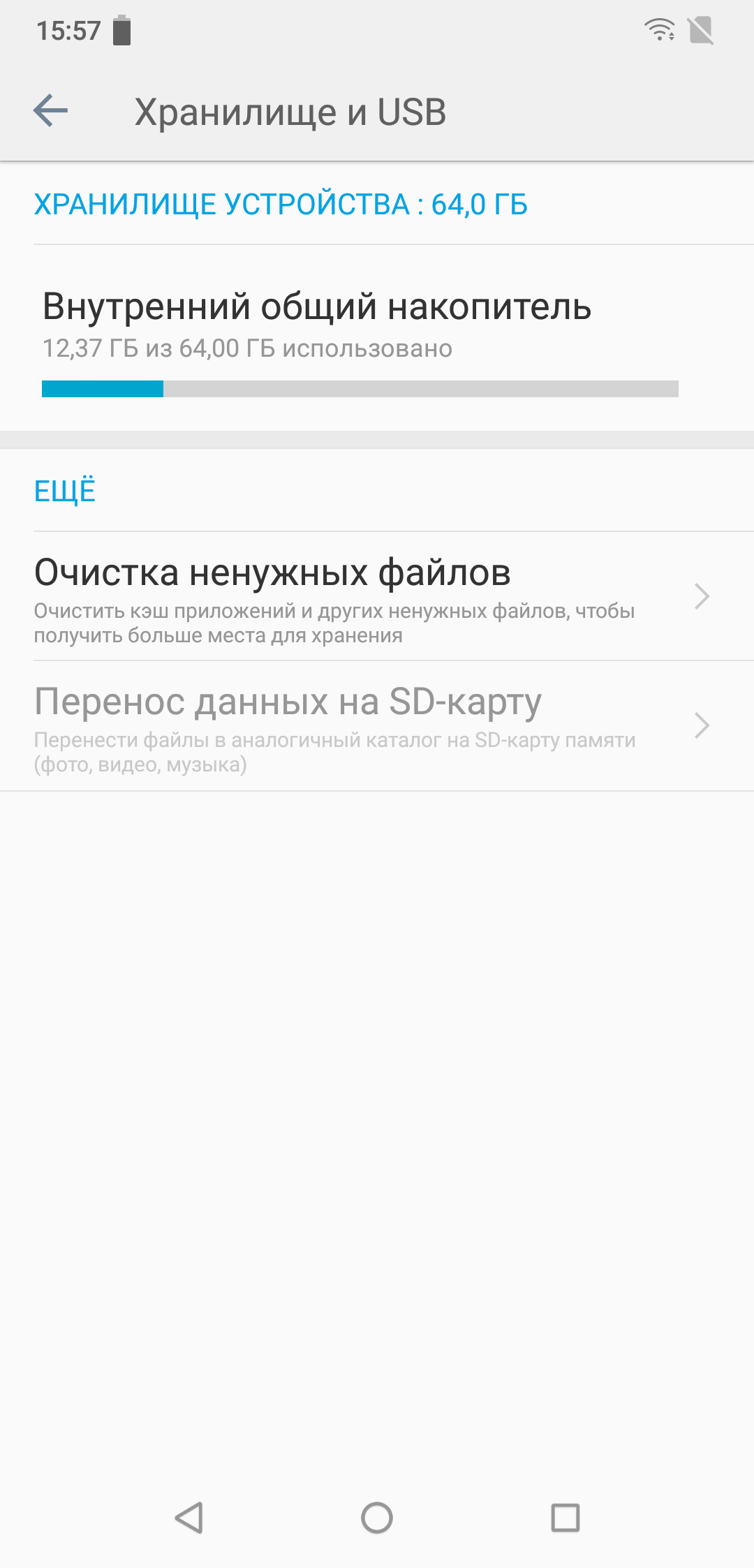754x1568 pixels.
Task: Open Очистка ненужных файлов
Action: (377, 596)
